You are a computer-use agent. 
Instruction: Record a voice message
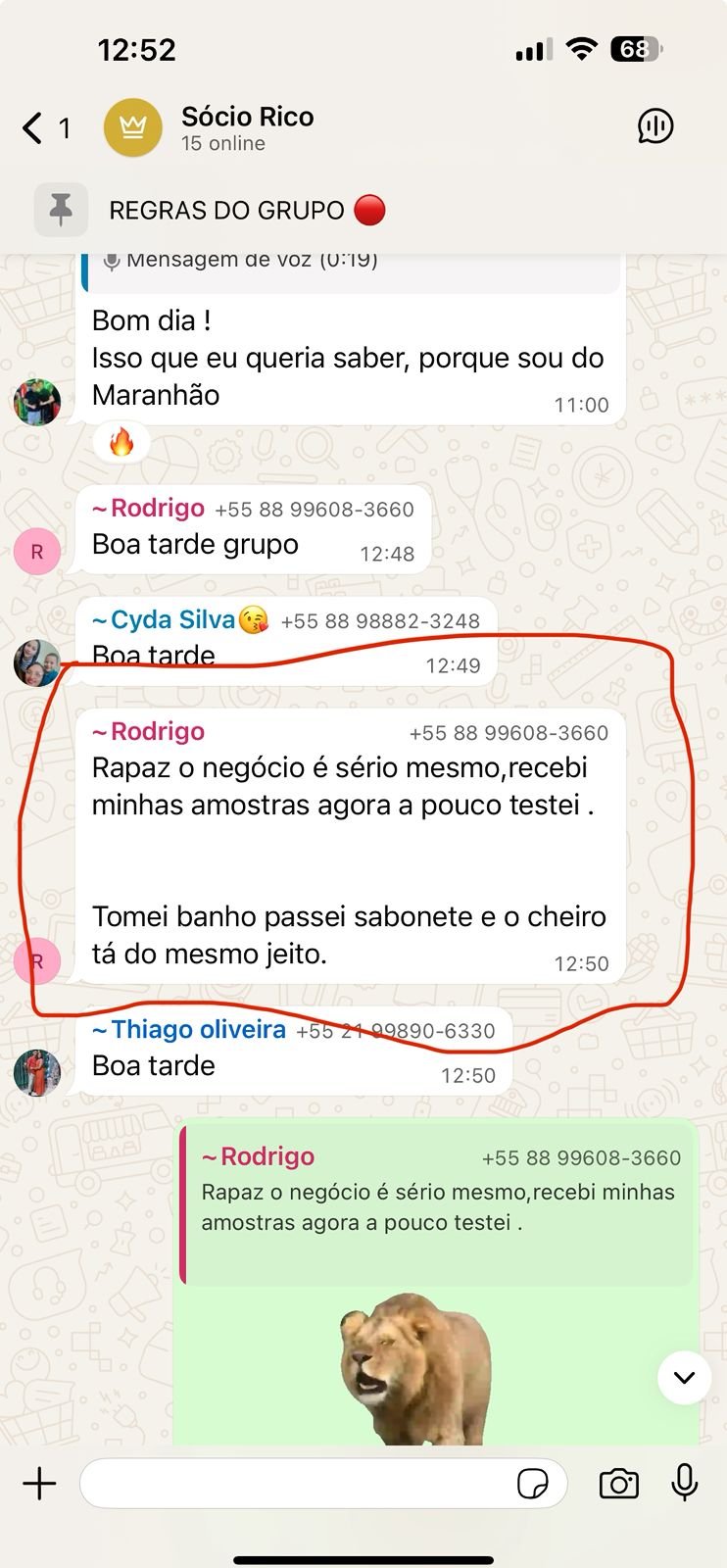click(x=684, y=1484)
